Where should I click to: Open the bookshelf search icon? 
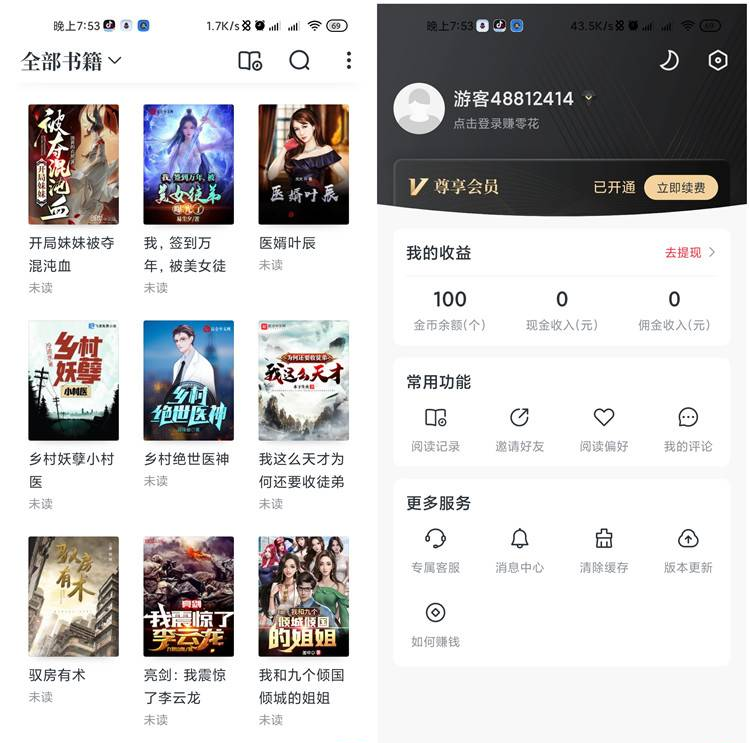pyautogui.click(x=299, y=61)
